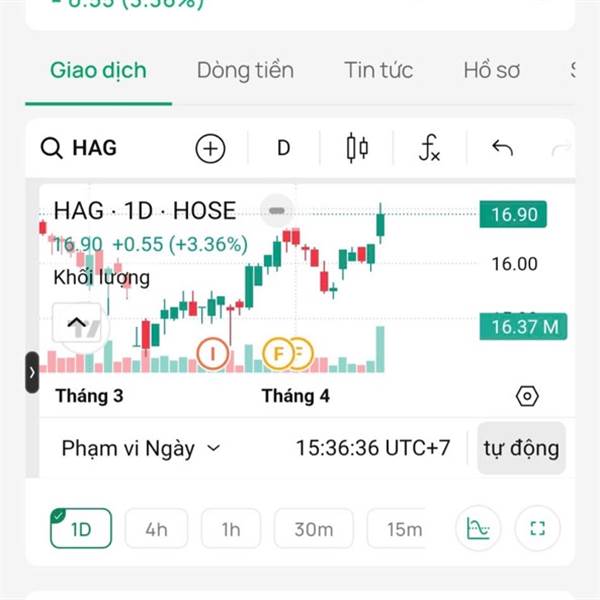Expand the left side drawing panel
The height and width of the screenshot is (600, 600).
[32, 372]
